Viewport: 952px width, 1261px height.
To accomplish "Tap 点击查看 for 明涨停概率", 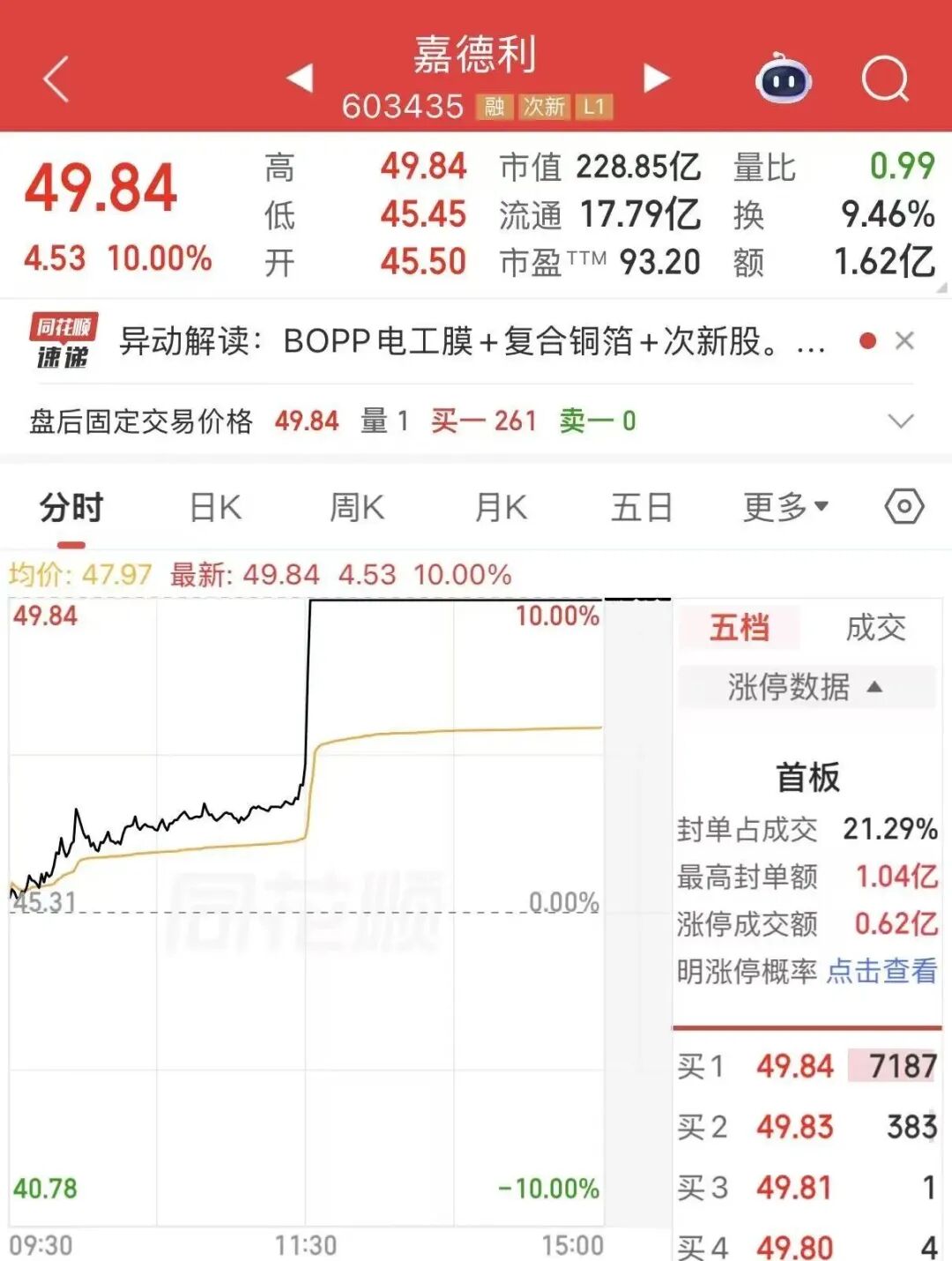I will point(881,972).
